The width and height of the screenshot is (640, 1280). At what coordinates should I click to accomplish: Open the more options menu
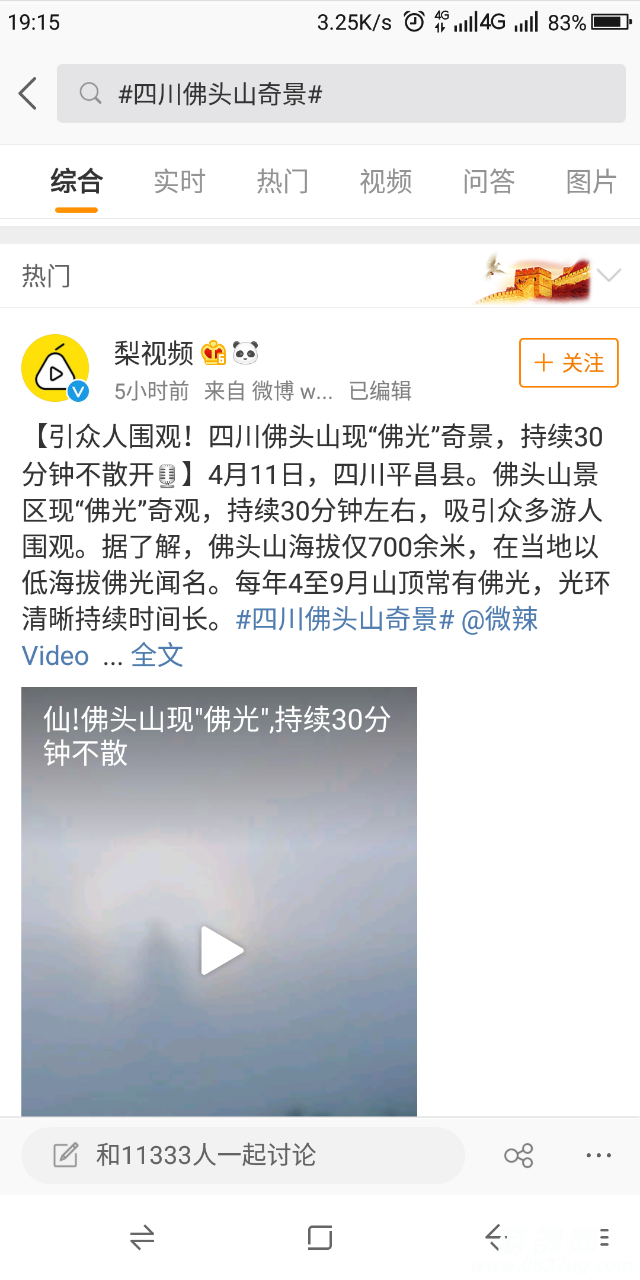(598, 1156)
